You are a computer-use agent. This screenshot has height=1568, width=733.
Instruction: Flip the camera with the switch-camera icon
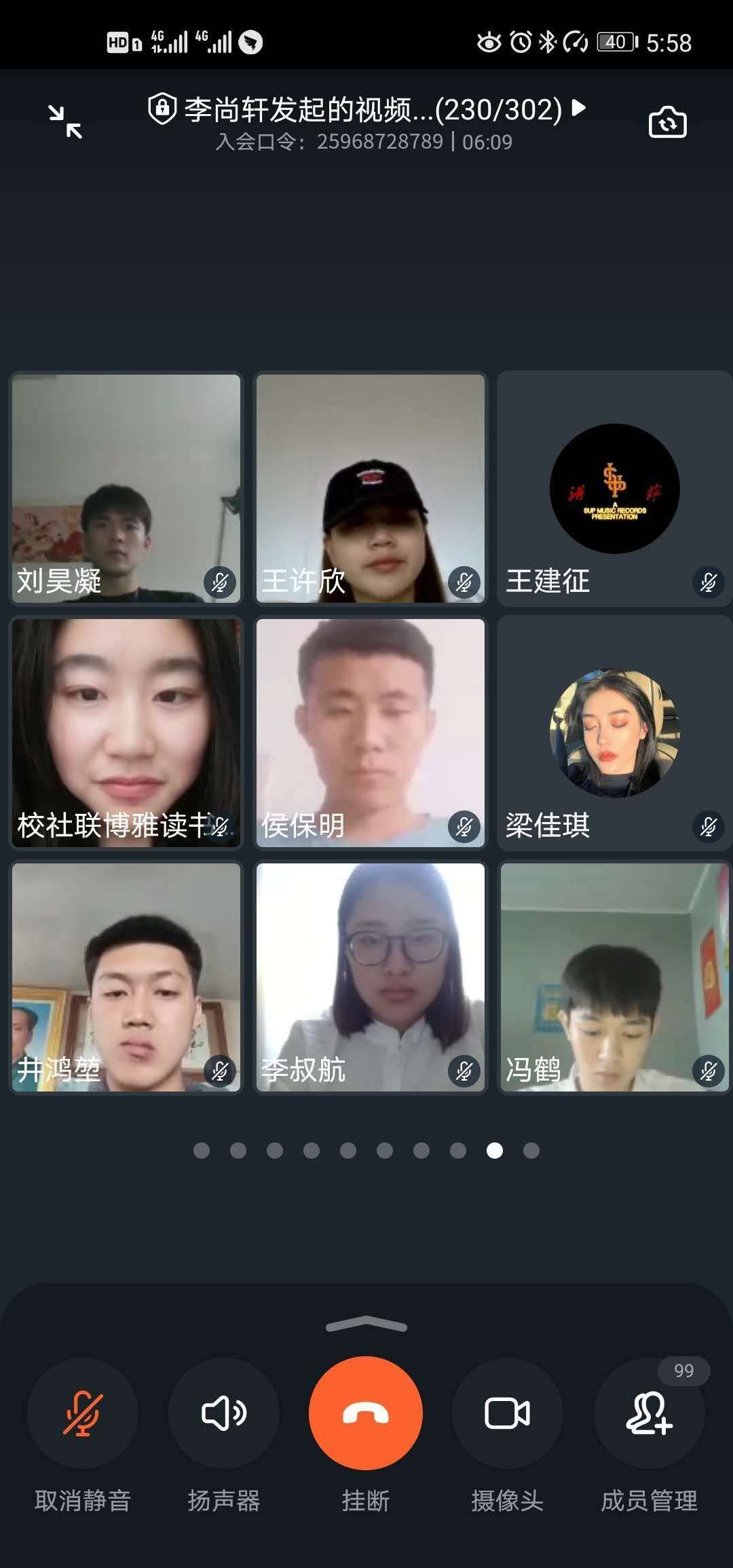click(x=667, y=123)
